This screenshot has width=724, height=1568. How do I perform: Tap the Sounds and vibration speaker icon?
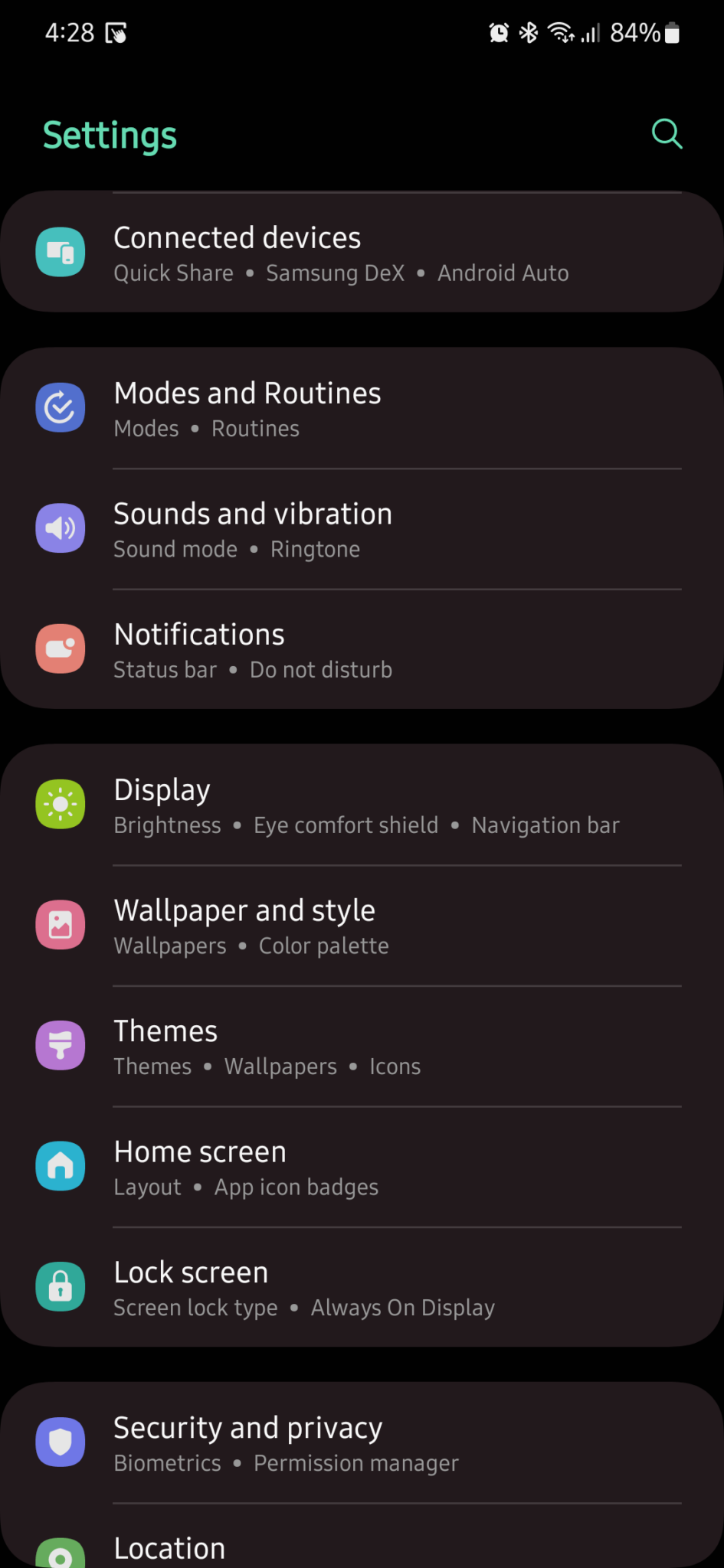pyautogui.click(x=61, y=528)
